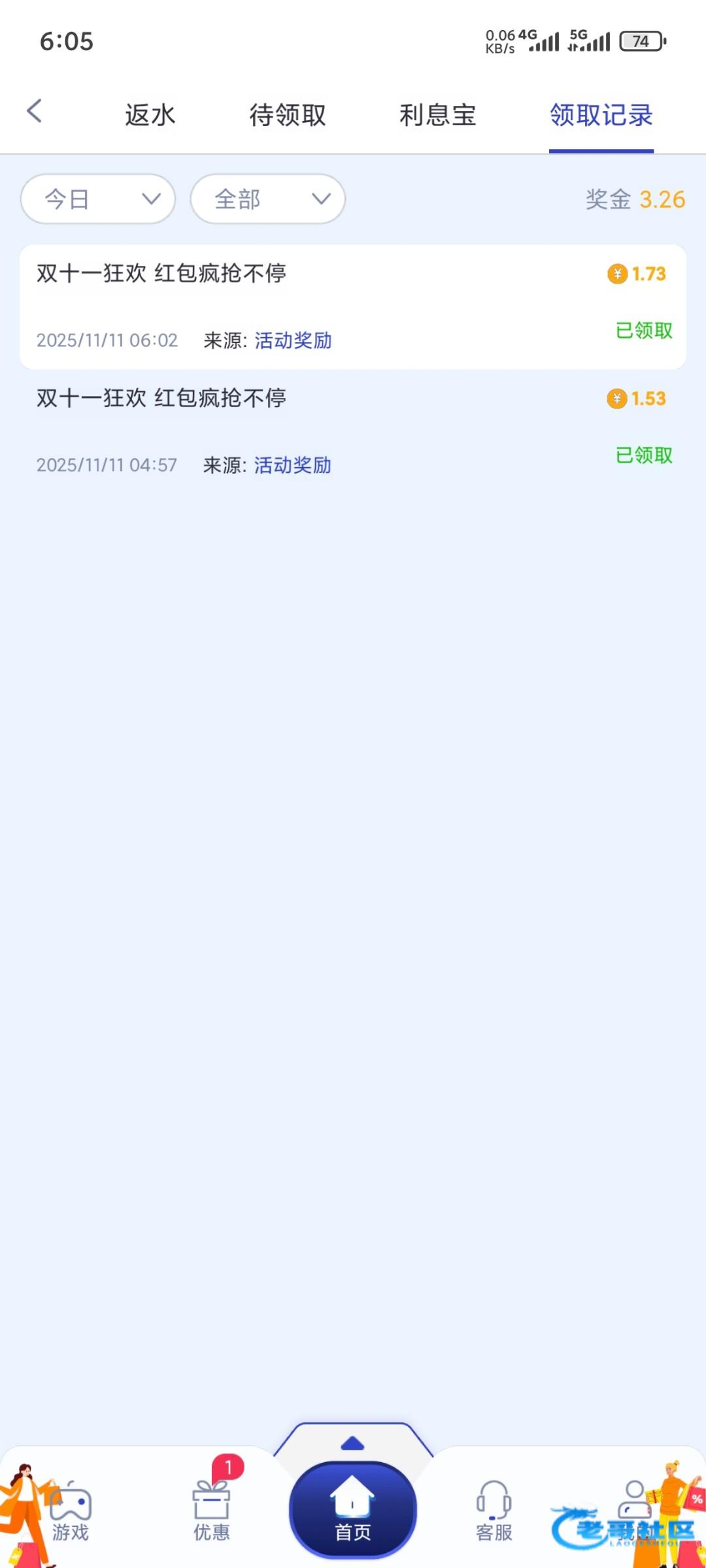The image size is (706, 1568).
Task: Select the 领取记录 tab
Action: [x=601, y=115]
